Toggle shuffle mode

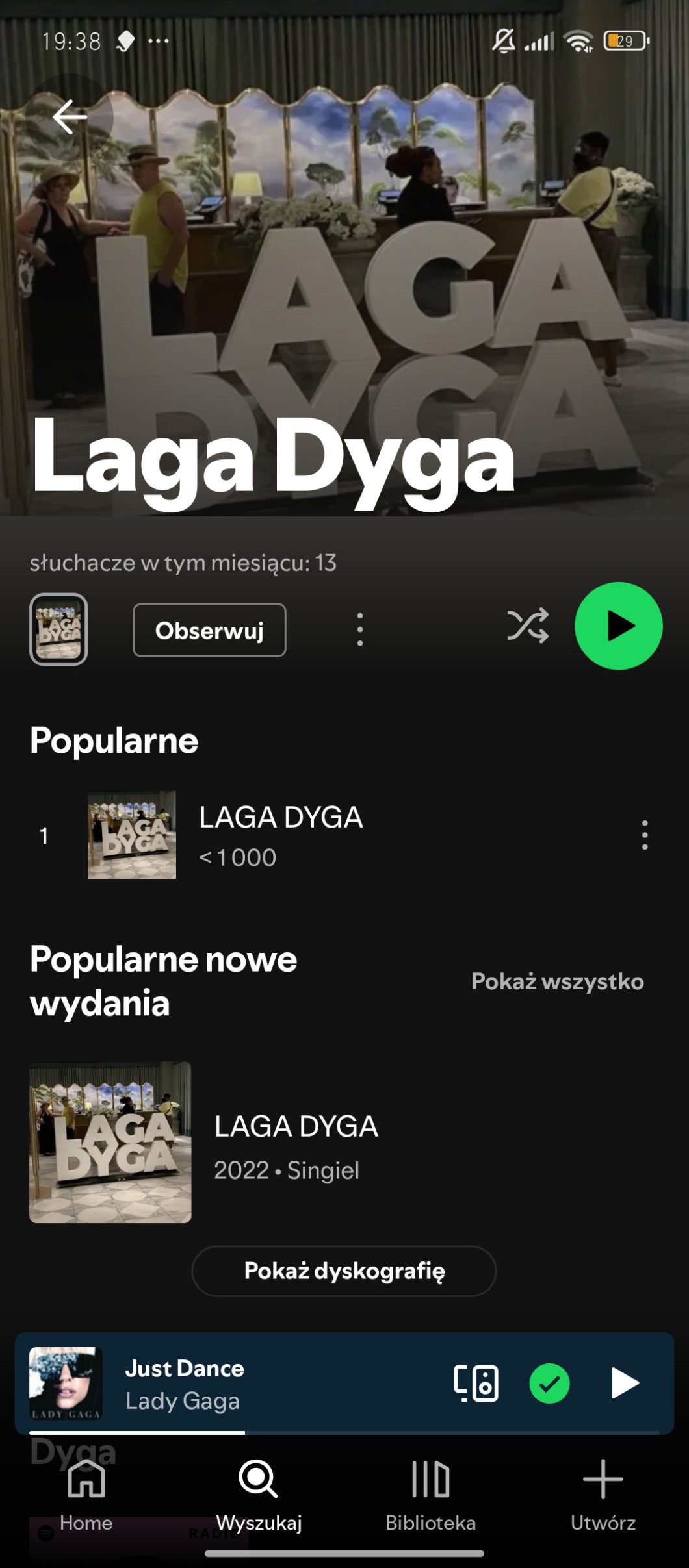point(528,627)
